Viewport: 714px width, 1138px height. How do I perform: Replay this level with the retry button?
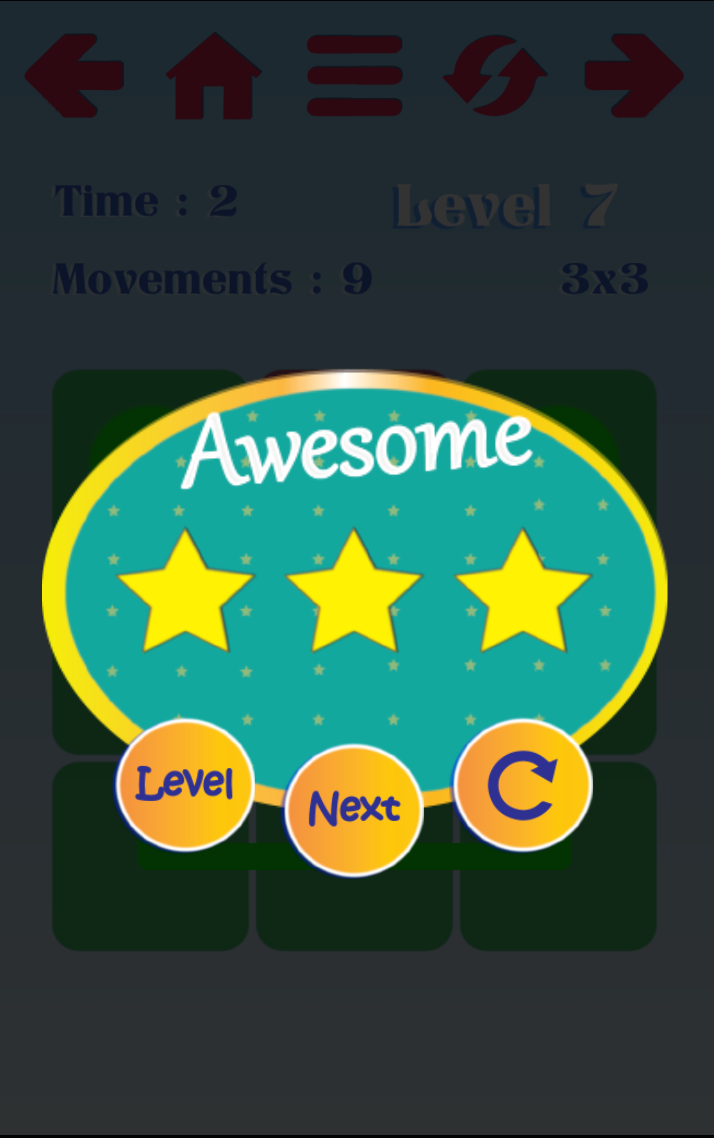523,785
